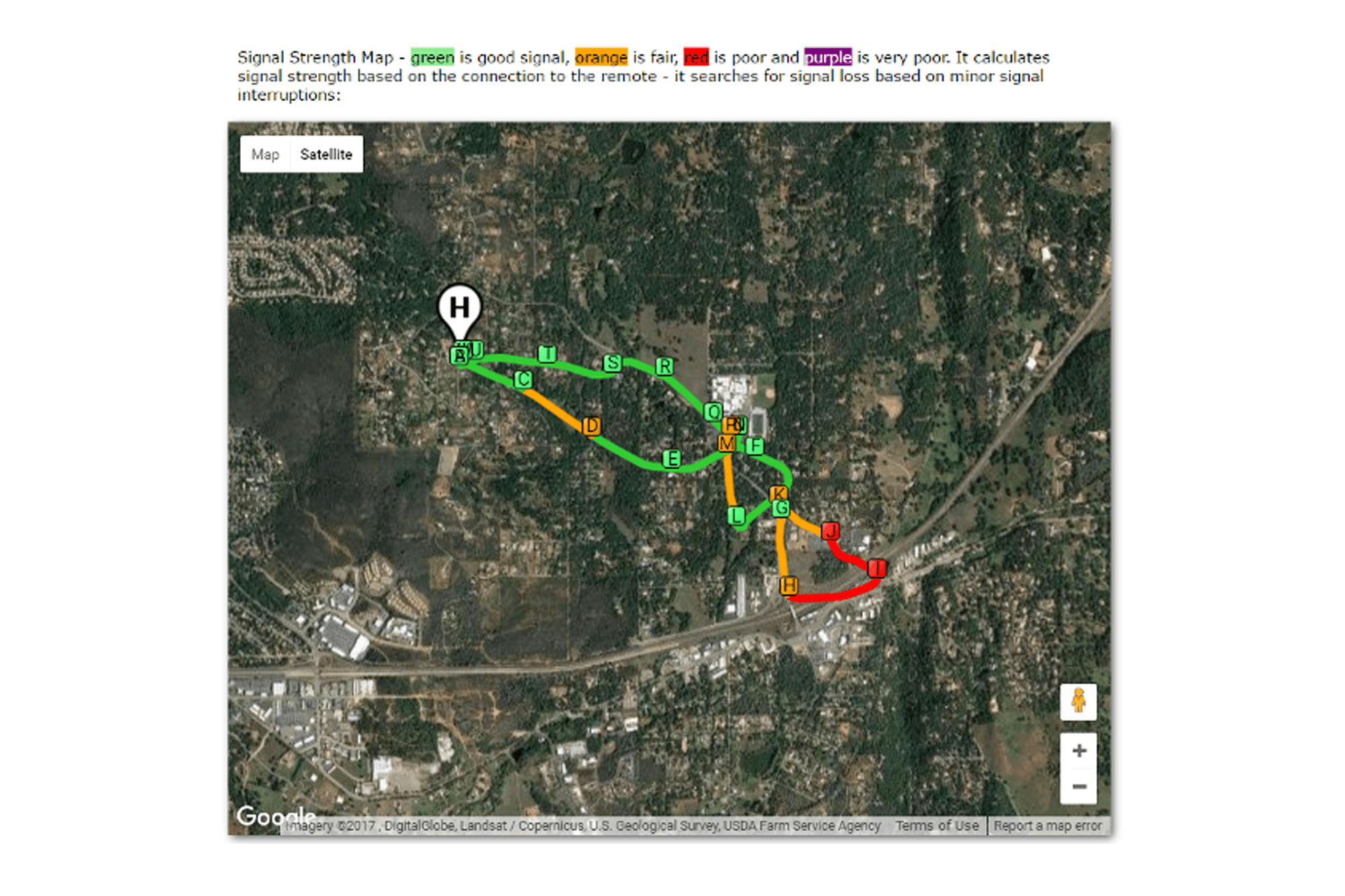Screen dimensions: 1345x896
Task: Select the green S marker
Action: click(612, 363)
